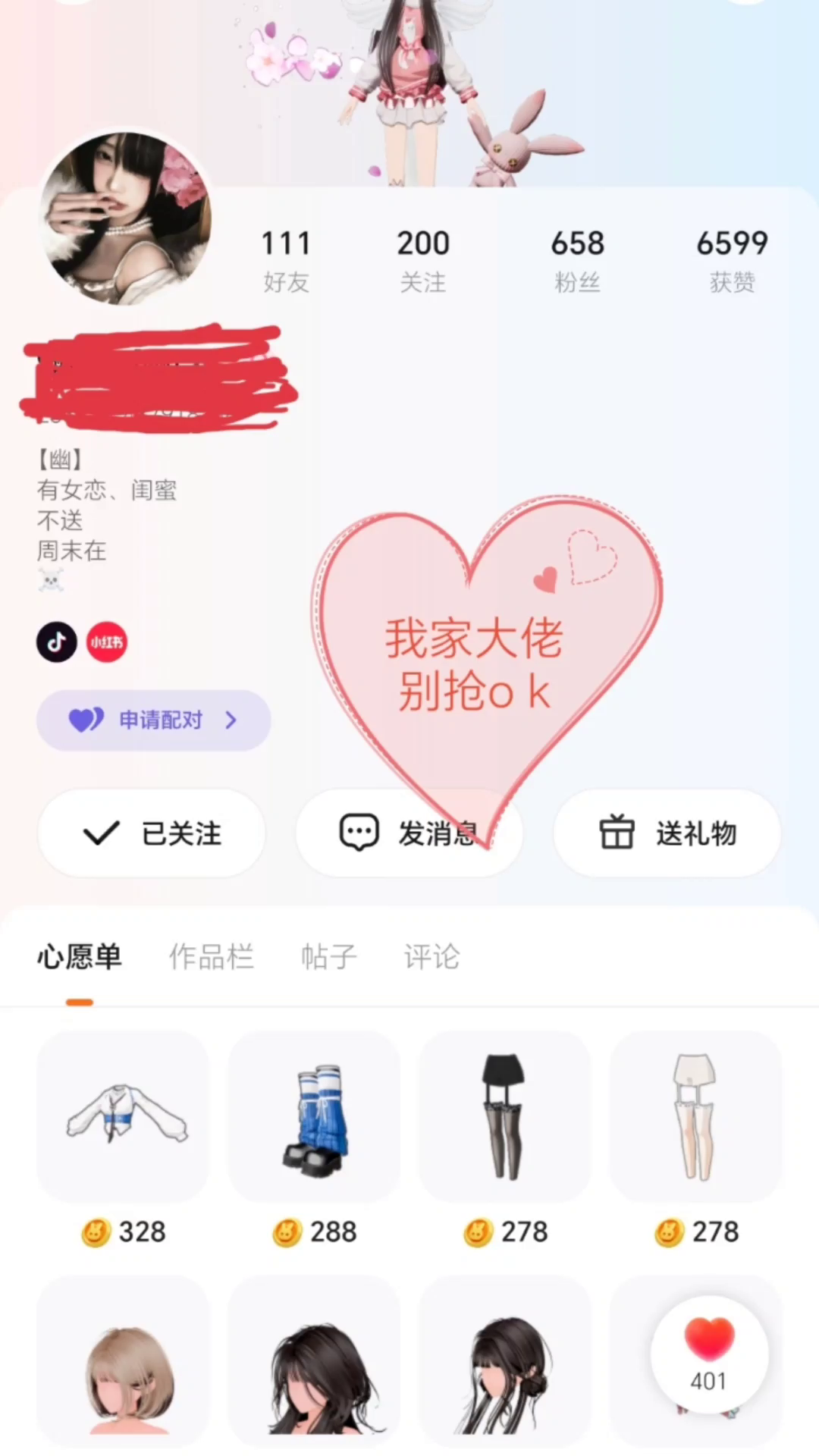Switch to the 评论 tab
This screenshot has width=819, height=1456.
click(x=431, y=956)
